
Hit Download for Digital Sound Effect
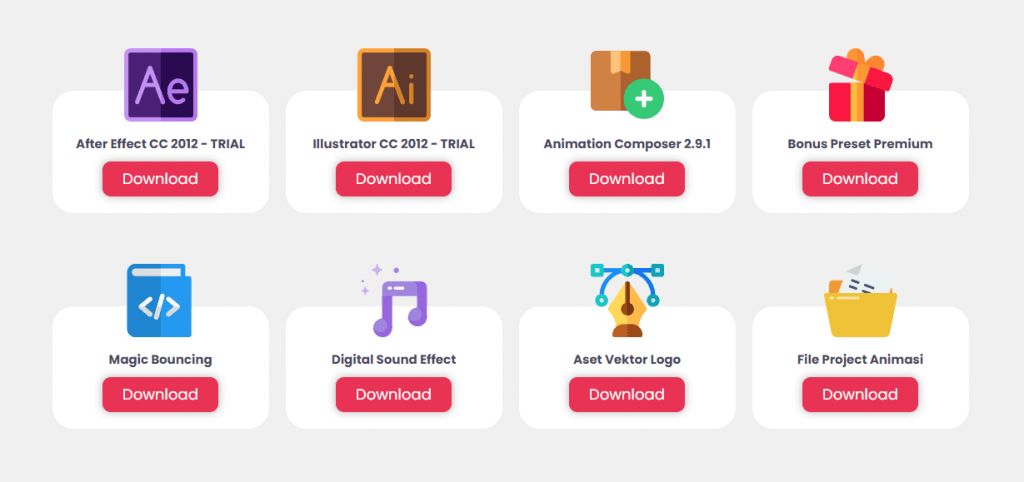[x=393, y=394]
